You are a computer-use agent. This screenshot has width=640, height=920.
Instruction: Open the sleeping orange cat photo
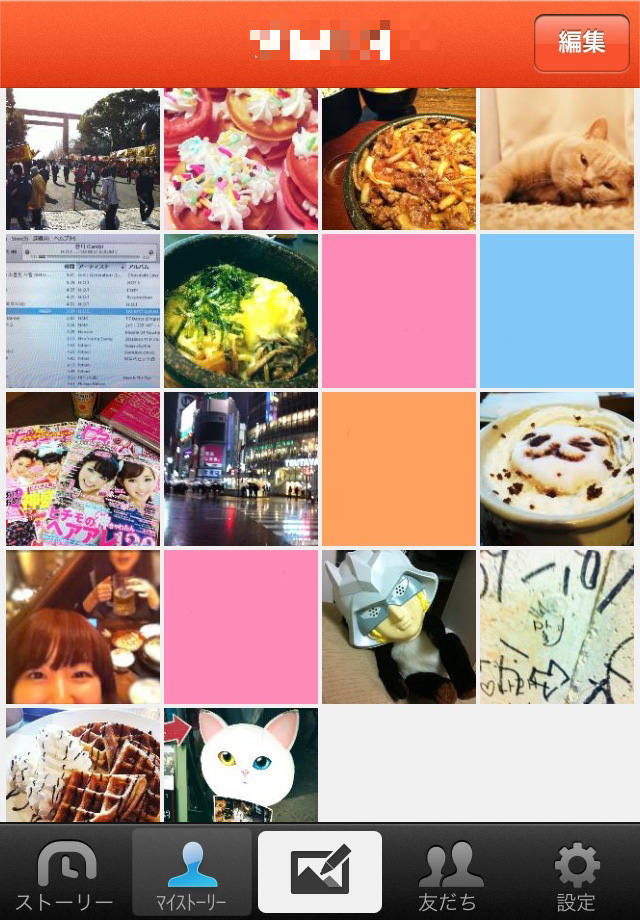(557, 160)
